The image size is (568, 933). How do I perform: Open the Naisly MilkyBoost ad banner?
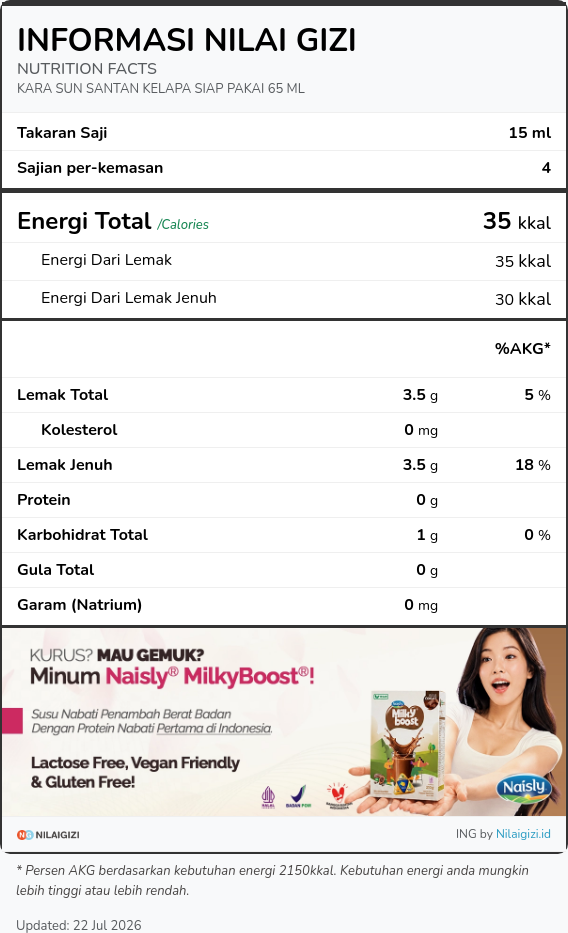tap(284, 722)
